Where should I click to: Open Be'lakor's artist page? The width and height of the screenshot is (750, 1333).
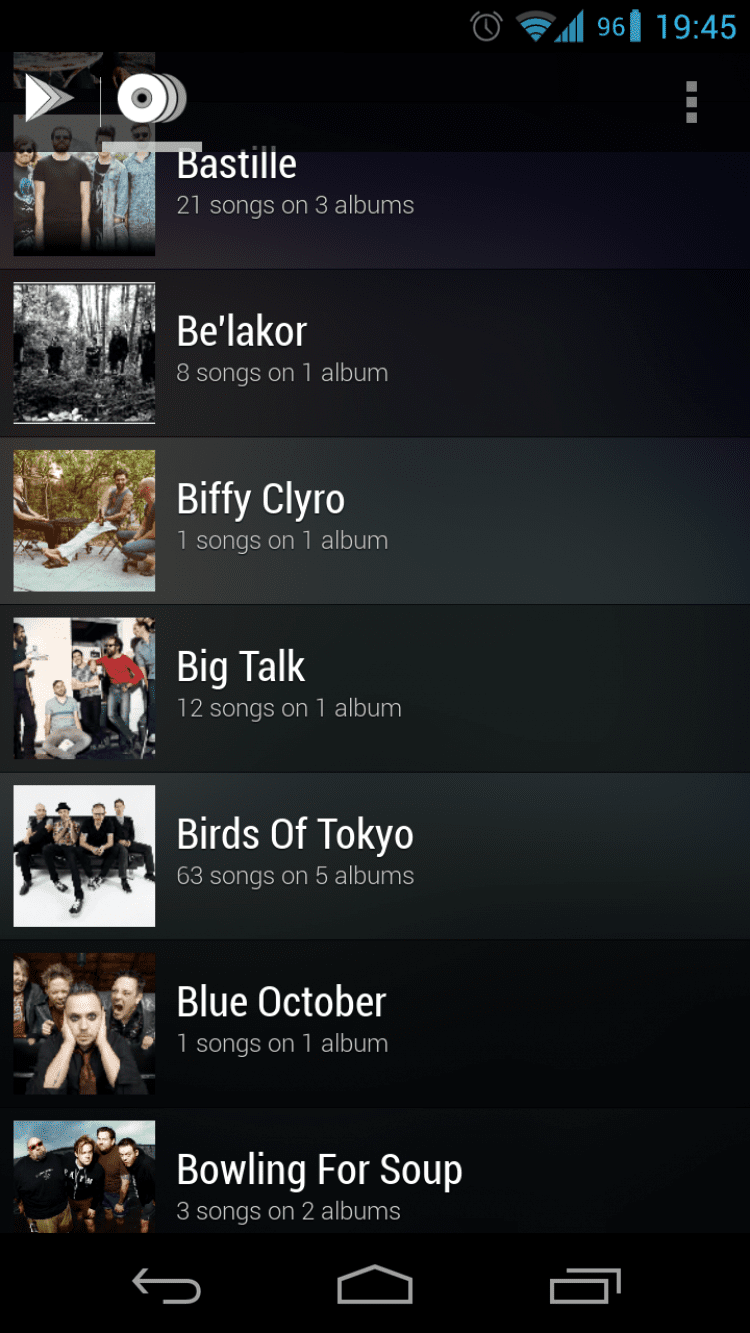click(375, 353)
